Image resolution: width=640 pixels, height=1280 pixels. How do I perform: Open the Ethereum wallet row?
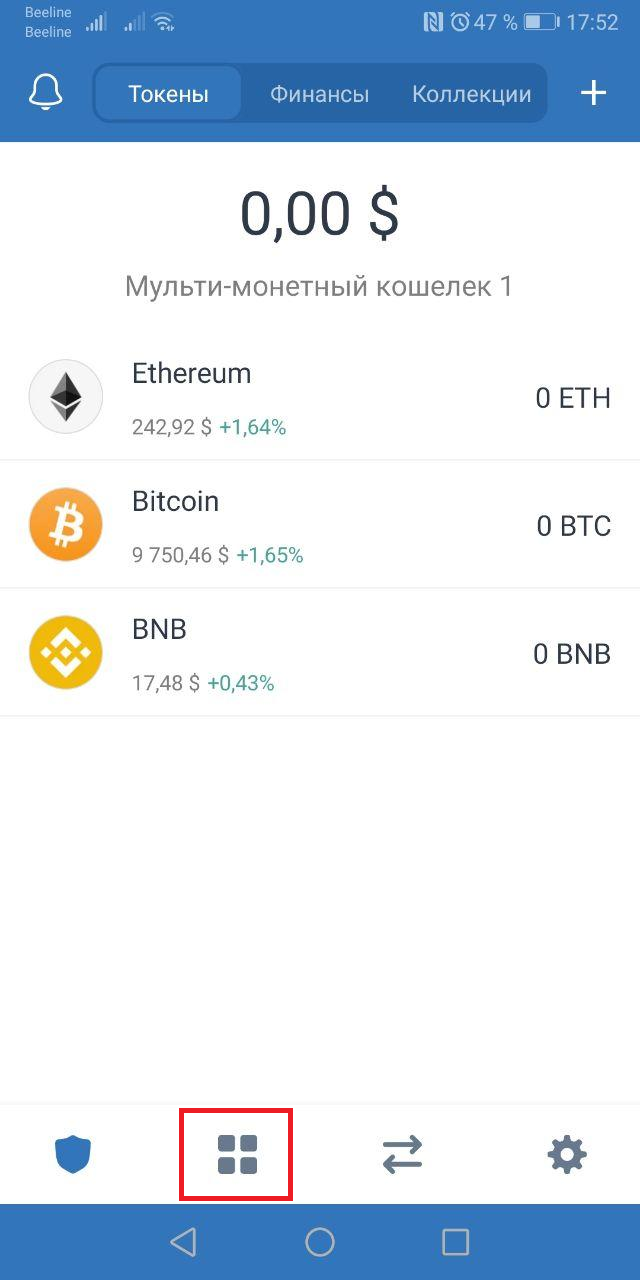coord(320,398)
